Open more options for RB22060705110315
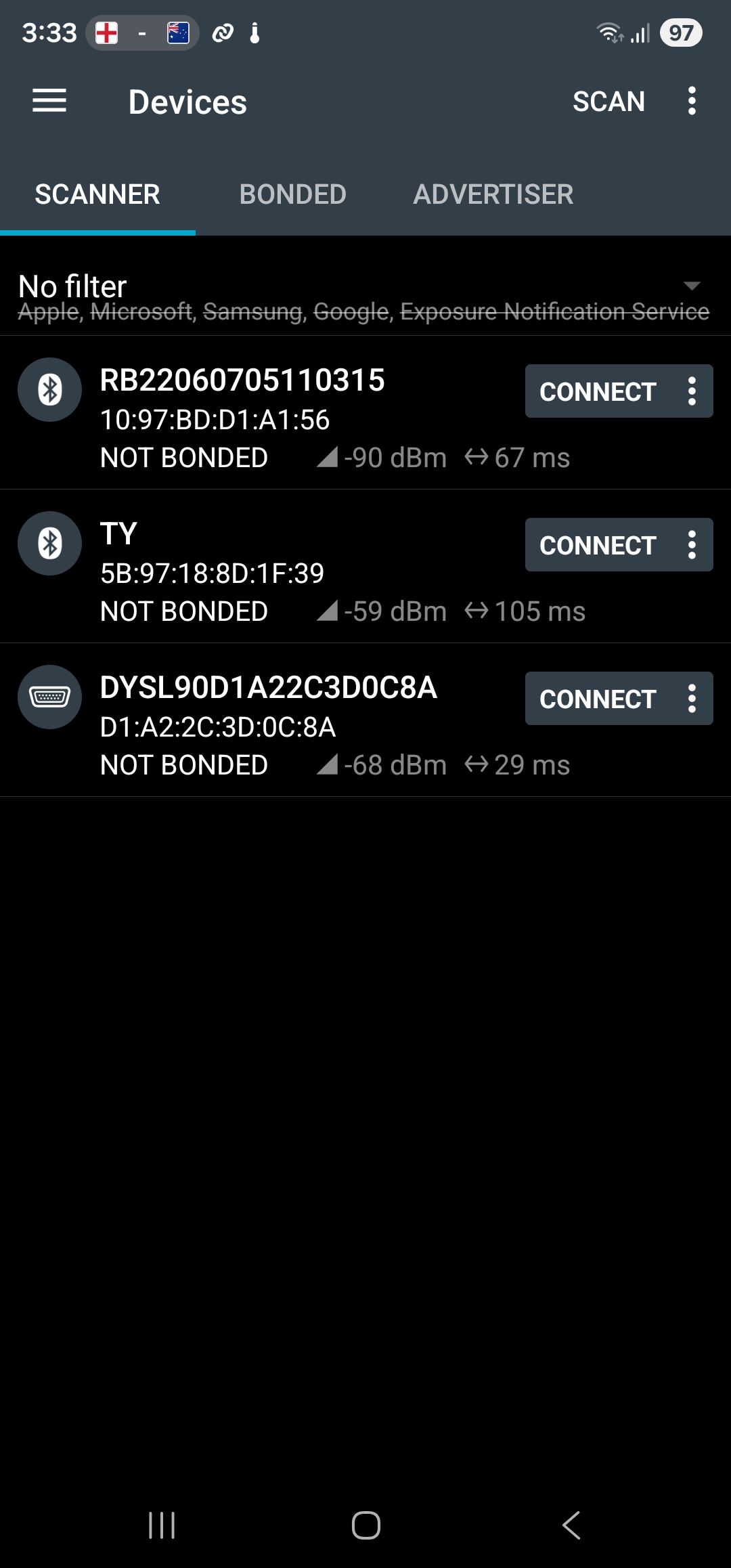 pyautogui.click(x=691, y=391)
